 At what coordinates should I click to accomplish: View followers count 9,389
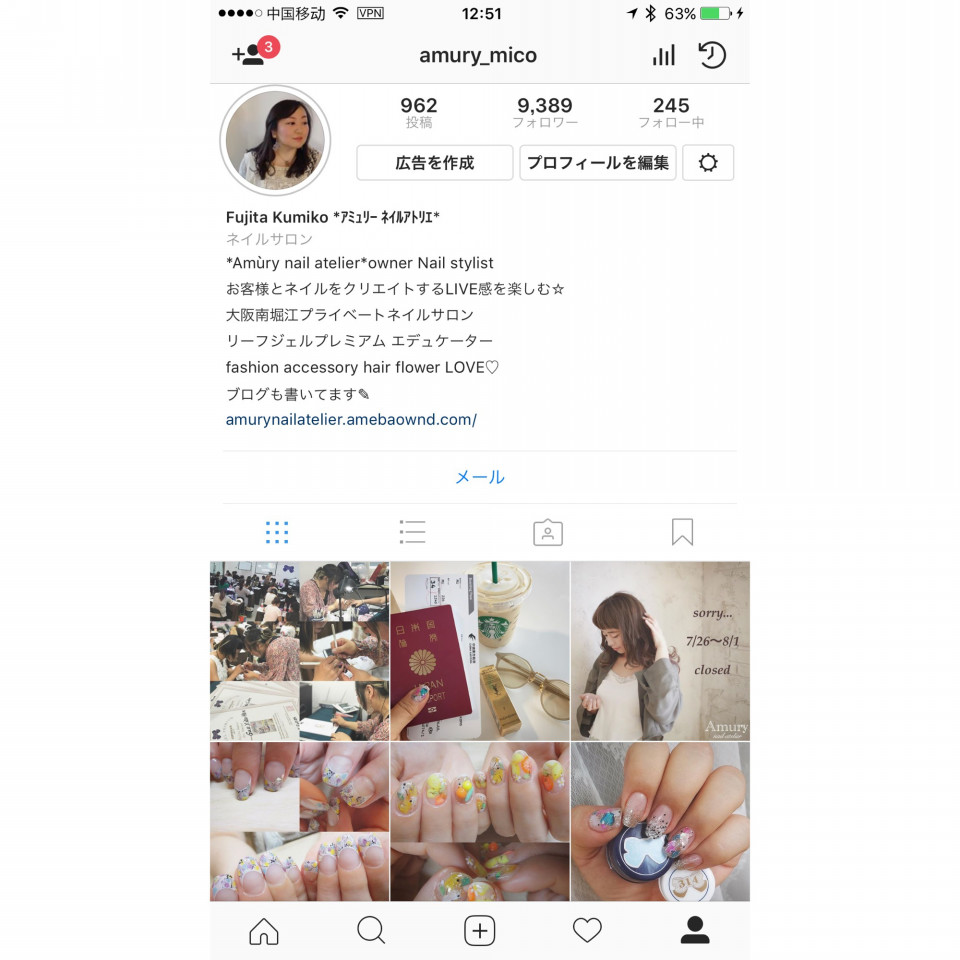545,112
